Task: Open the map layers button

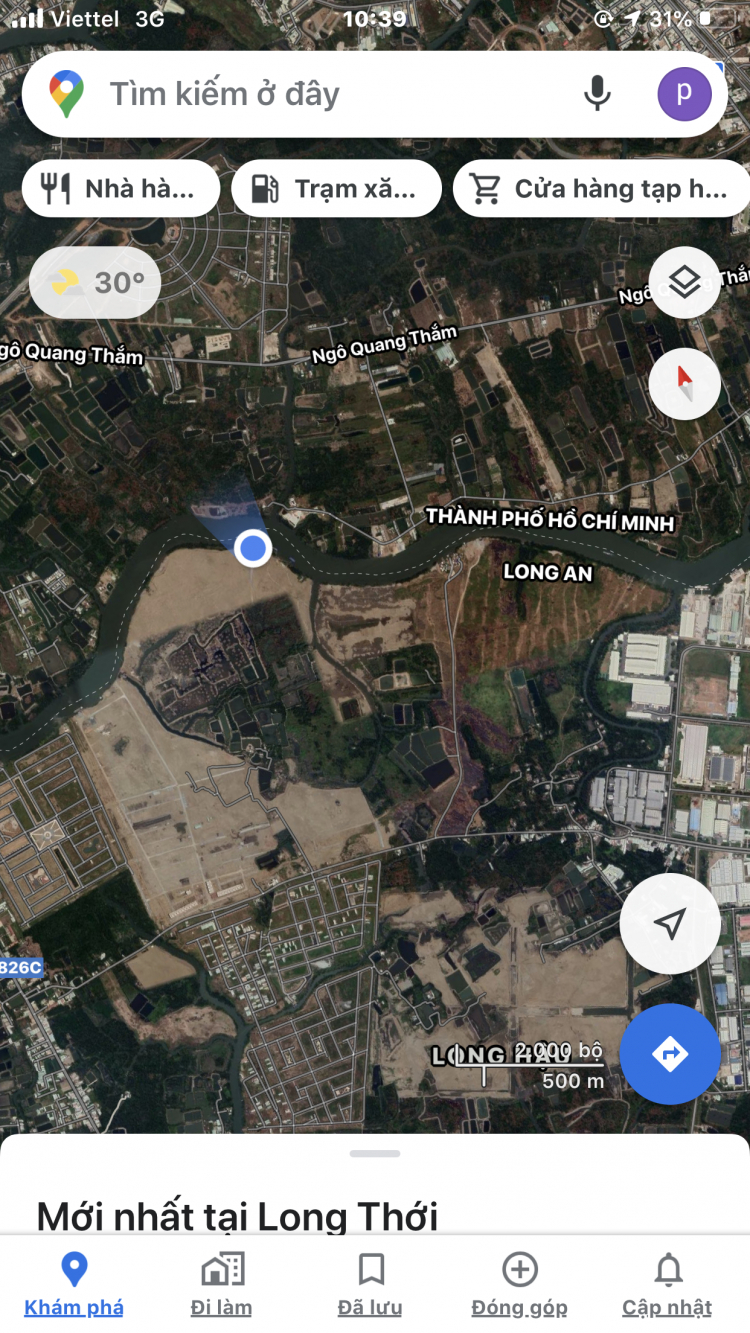Action: click(x=684, y=283)
